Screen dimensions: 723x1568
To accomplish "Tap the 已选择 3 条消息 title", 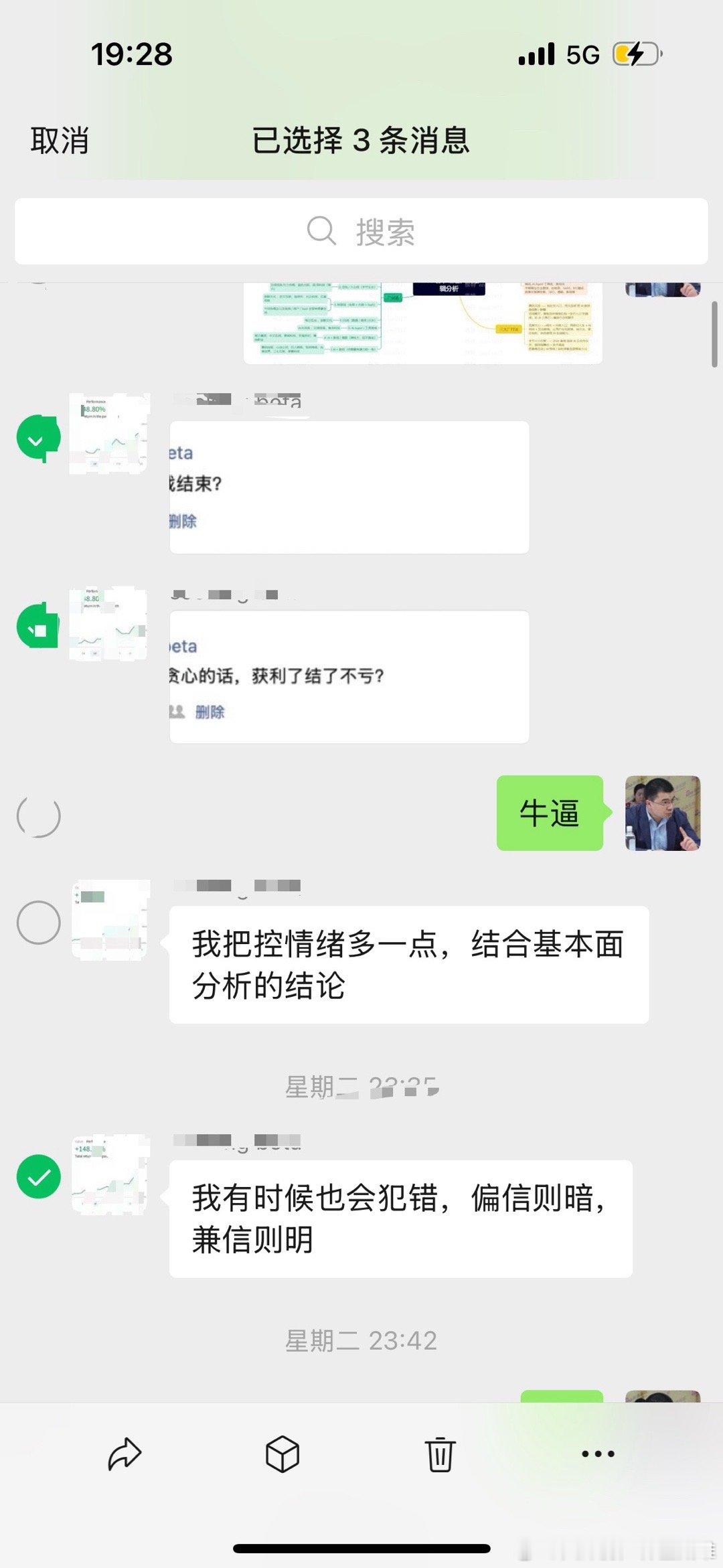I will coord(361,142).
